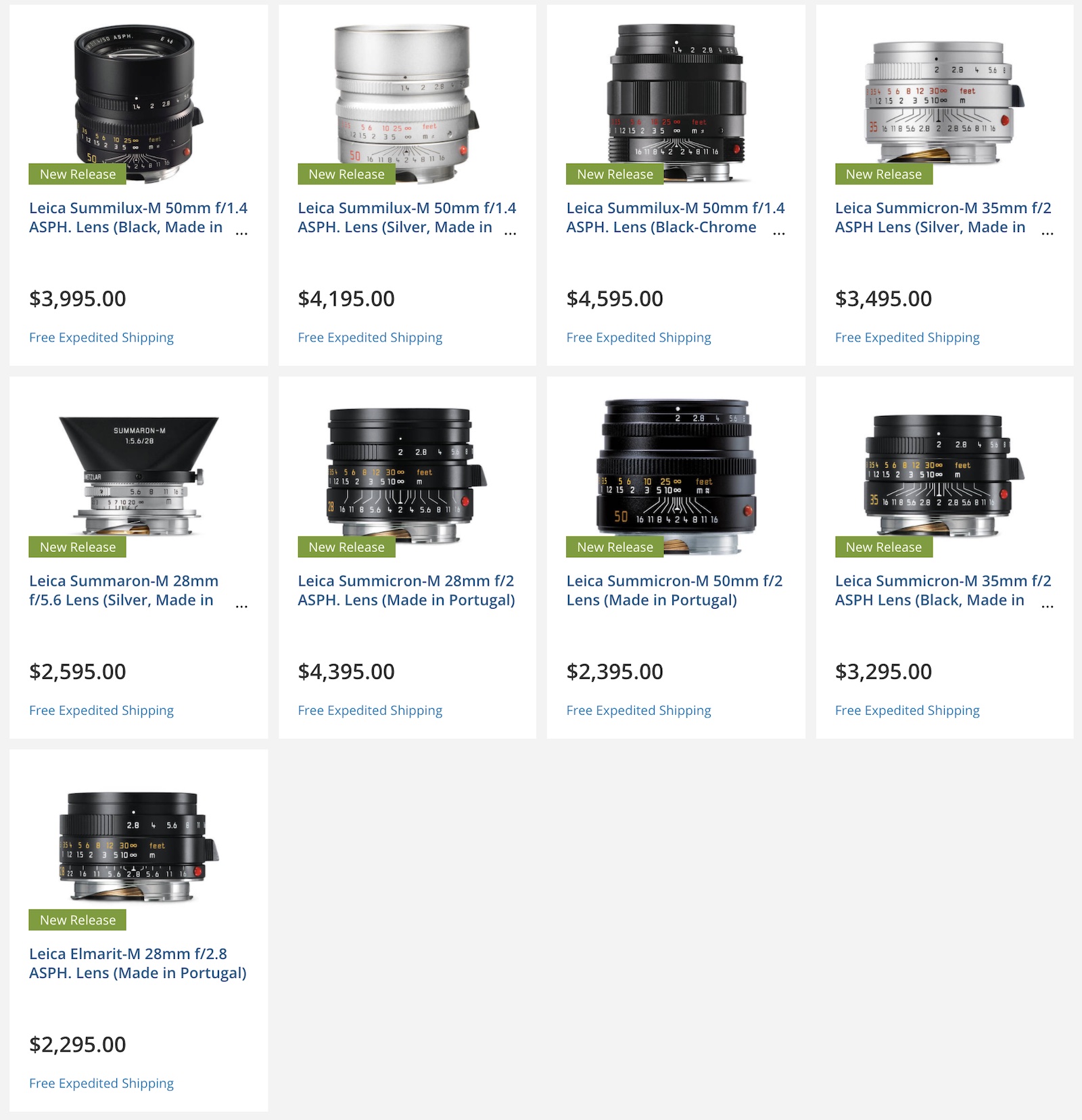Open Free Expedited Shipping under the $3,995.00 lens
This screenshot has height=1120, width=1082.
[x=101, y=337]
